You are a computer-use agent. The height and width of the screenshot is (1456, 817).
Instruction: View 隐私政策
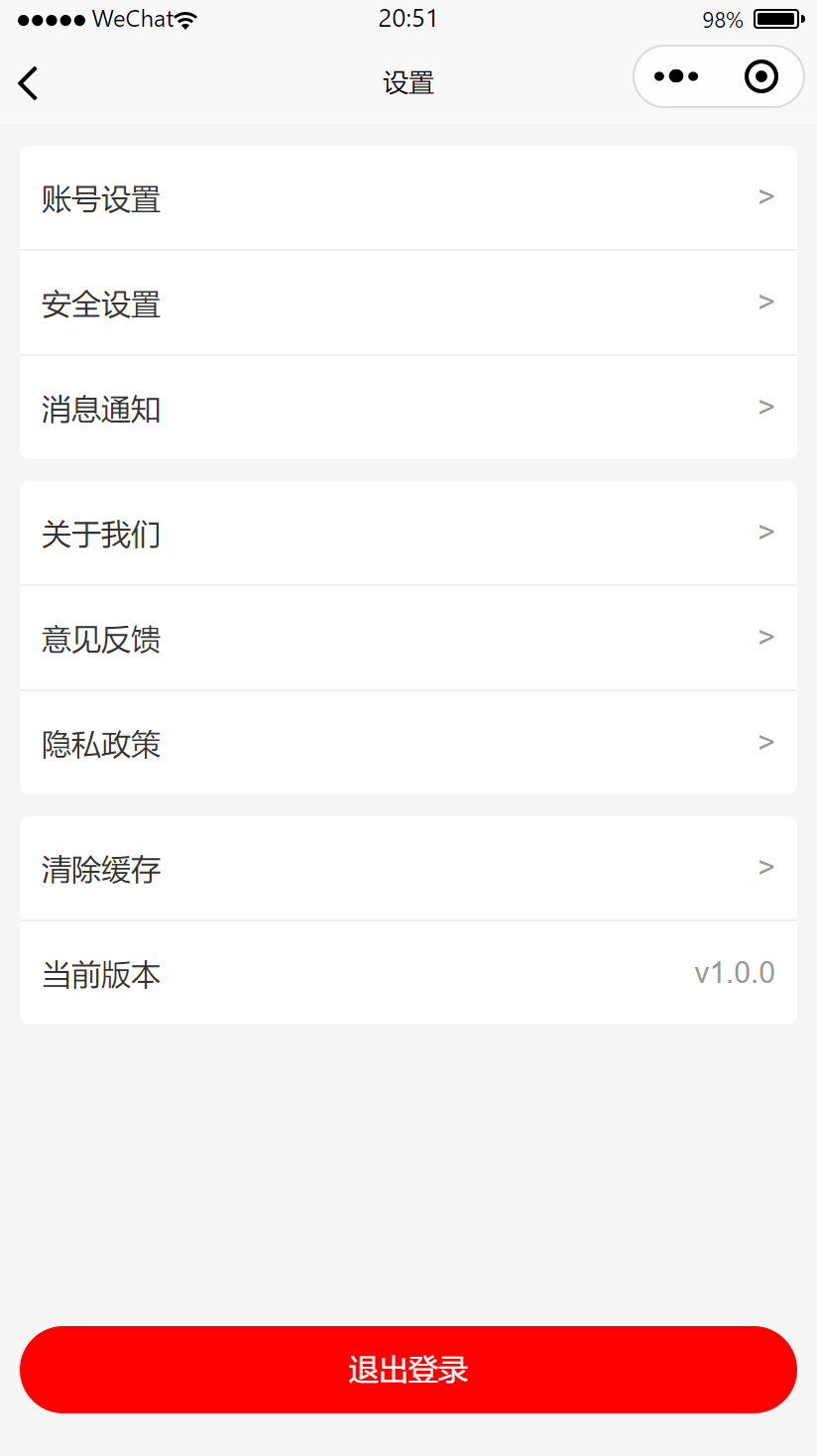click(408, 743)
